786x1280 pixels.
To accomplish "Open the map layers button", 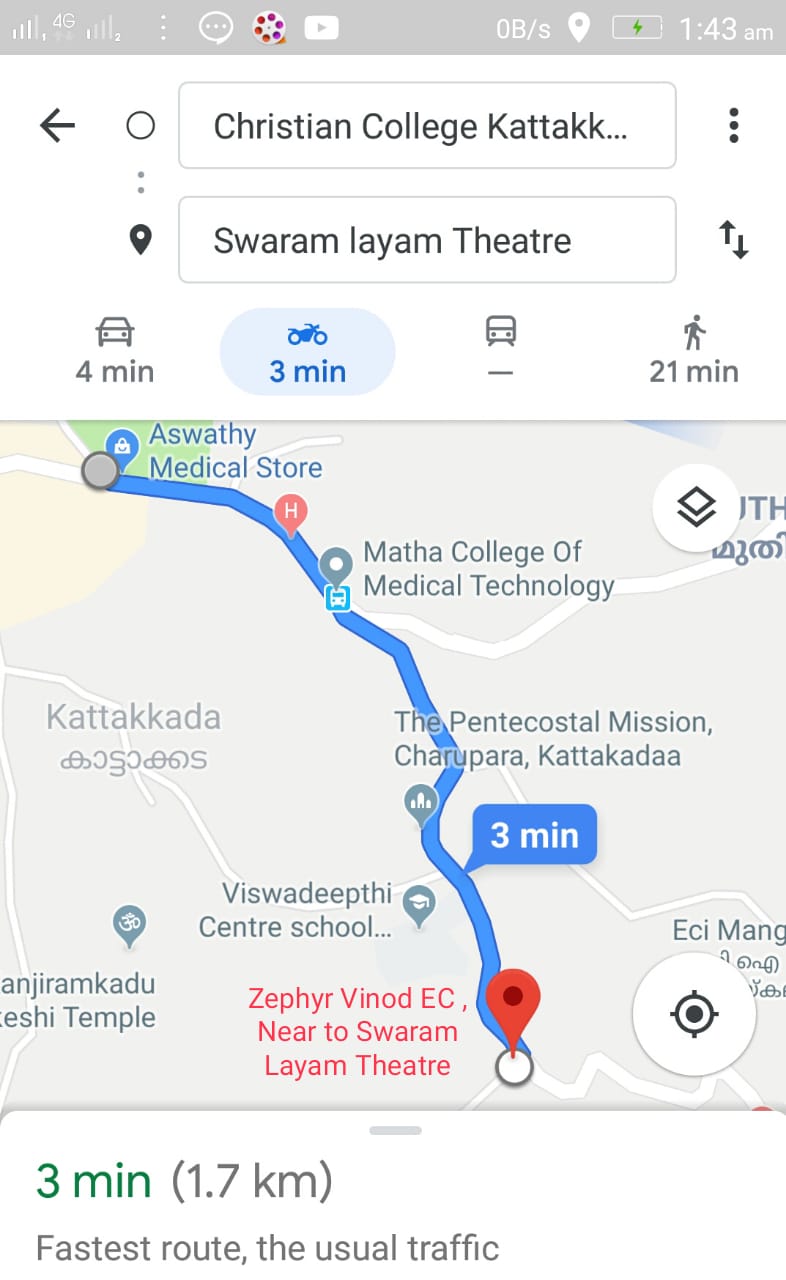I will (x=696, y=508).
